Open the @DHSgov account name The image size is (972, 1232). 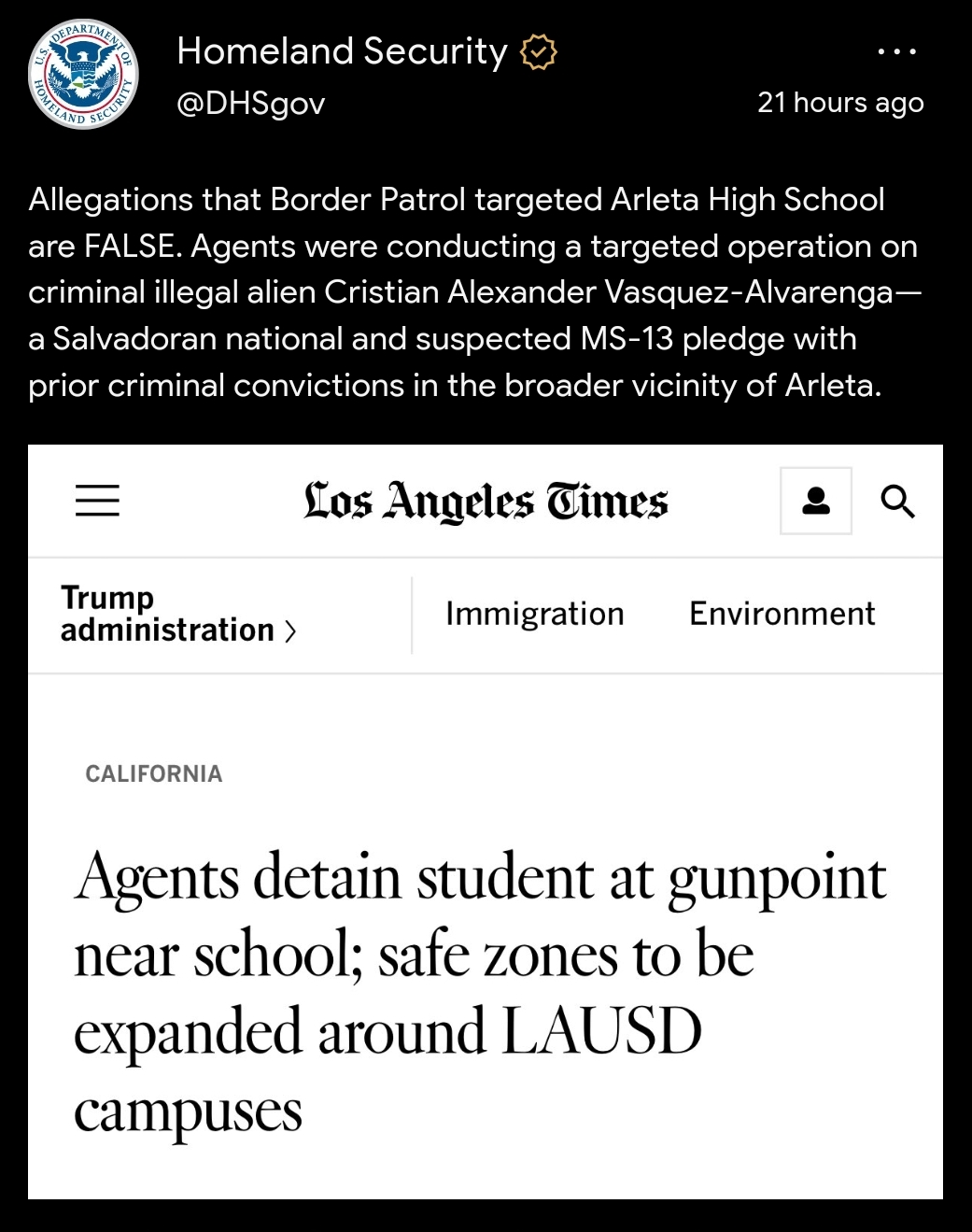(x=250, y=103)
